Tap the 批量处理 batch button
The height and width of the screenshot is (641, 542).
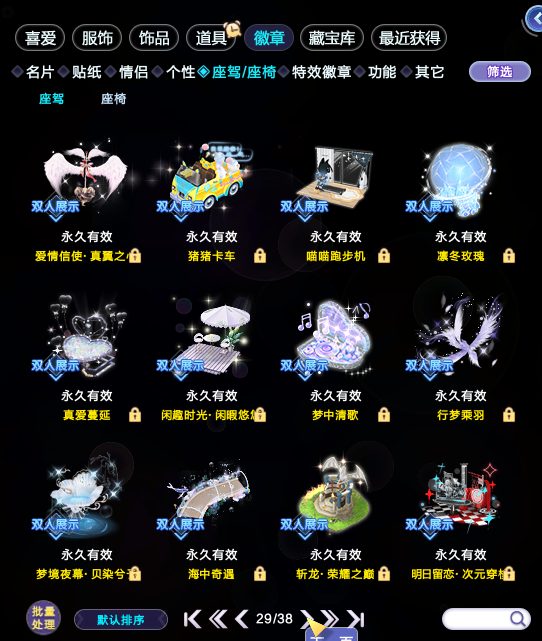tap(43, 618)
